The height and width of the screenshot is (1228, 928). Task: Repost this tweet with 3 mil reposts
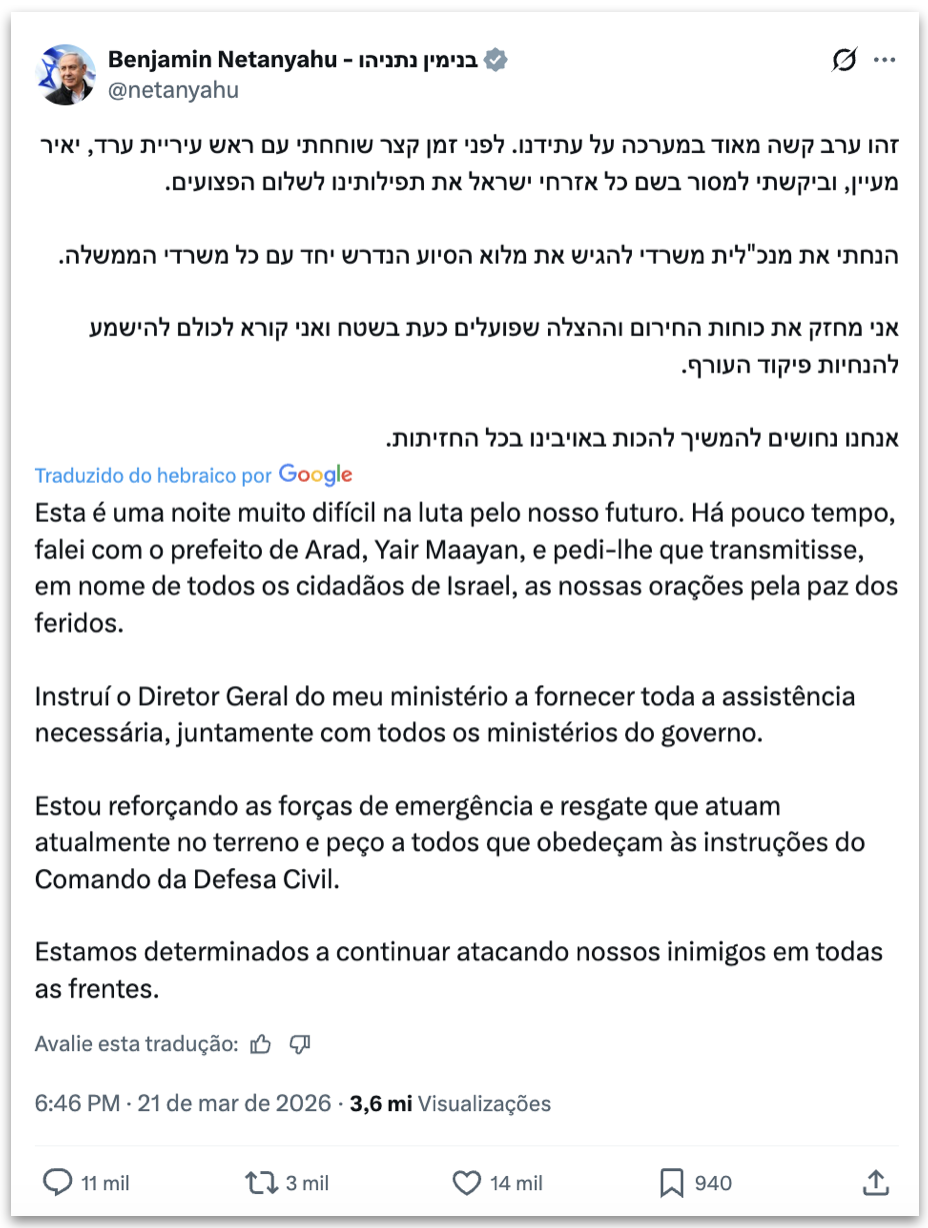262,1183
